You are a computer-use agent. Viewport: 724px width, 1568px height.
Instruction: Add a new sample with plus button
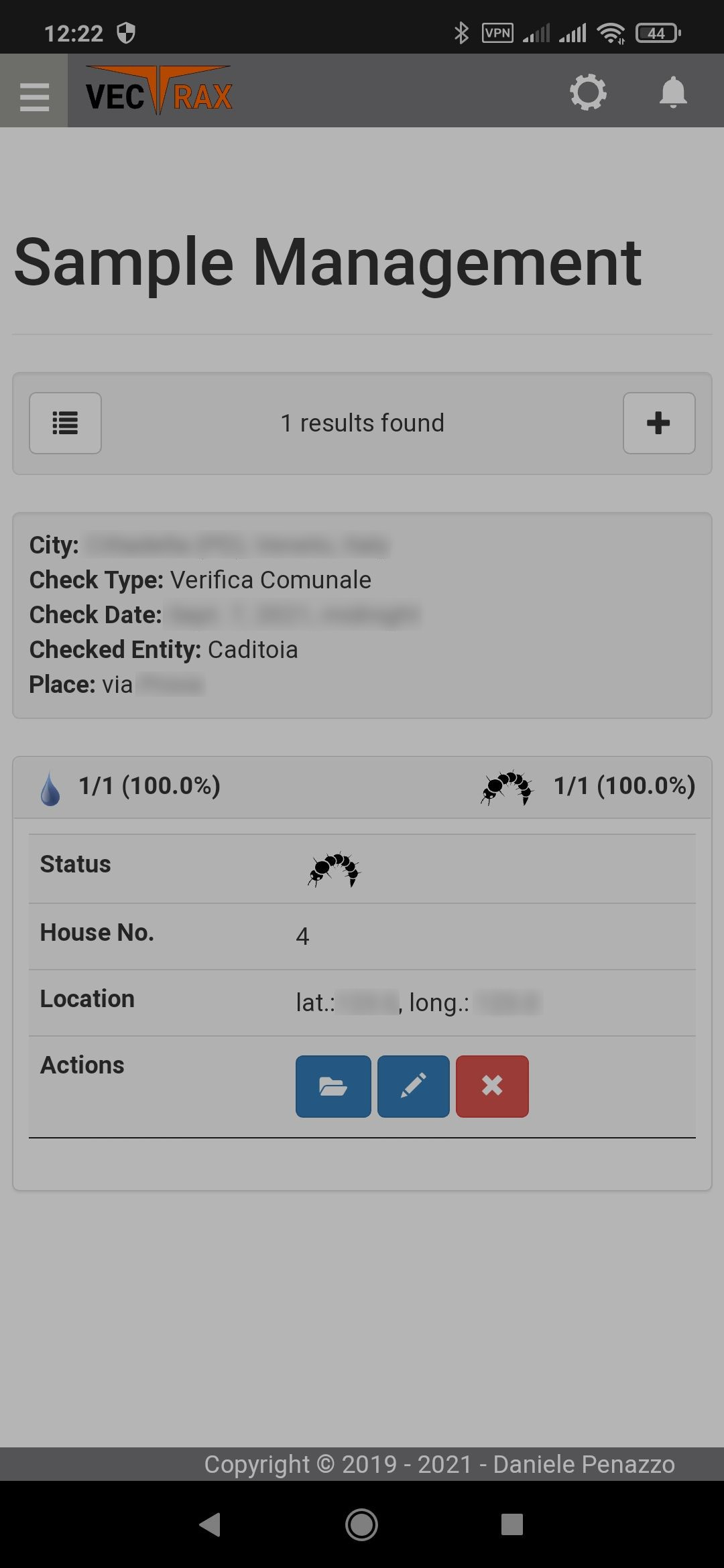(x=659, y=423)
